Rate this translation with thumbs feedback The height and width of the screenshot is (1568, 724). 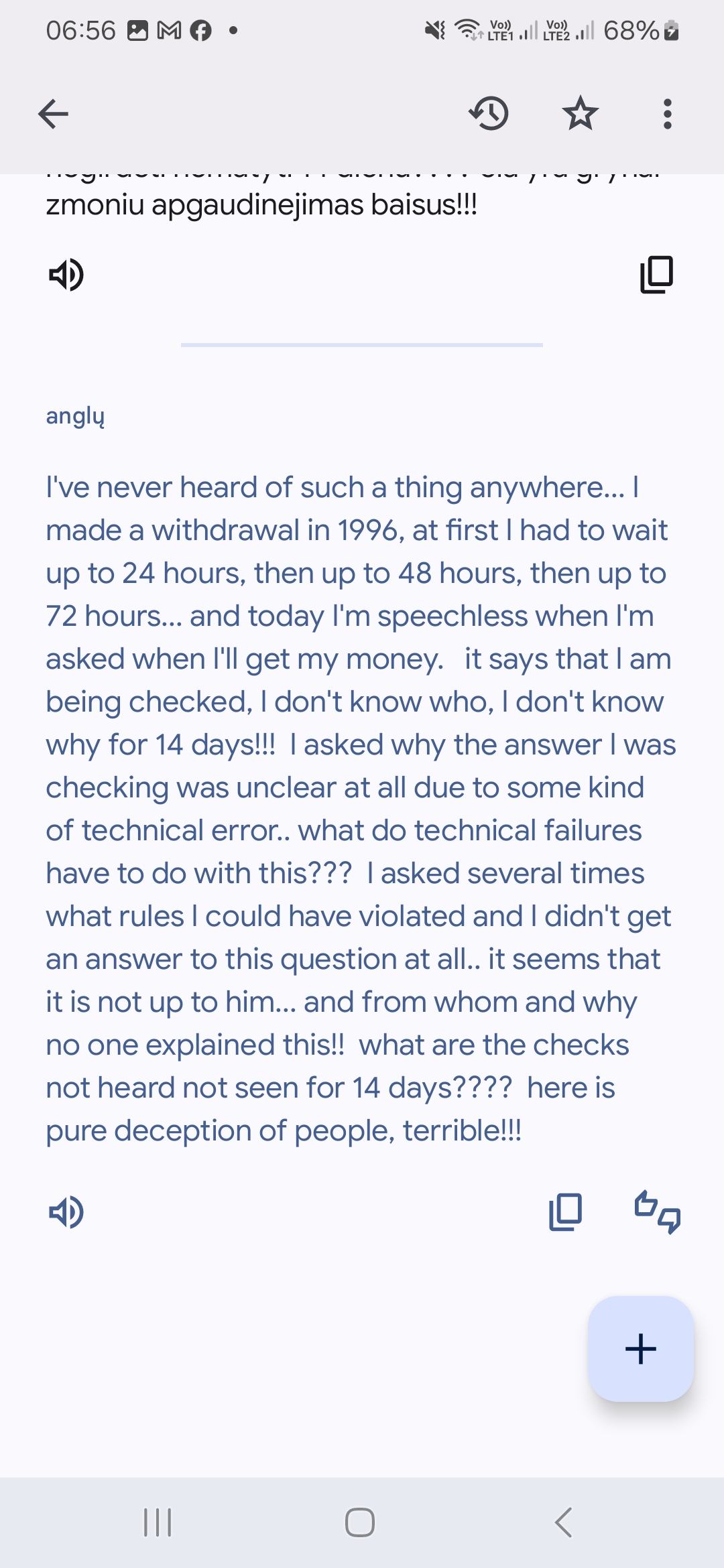point(657,1212)
